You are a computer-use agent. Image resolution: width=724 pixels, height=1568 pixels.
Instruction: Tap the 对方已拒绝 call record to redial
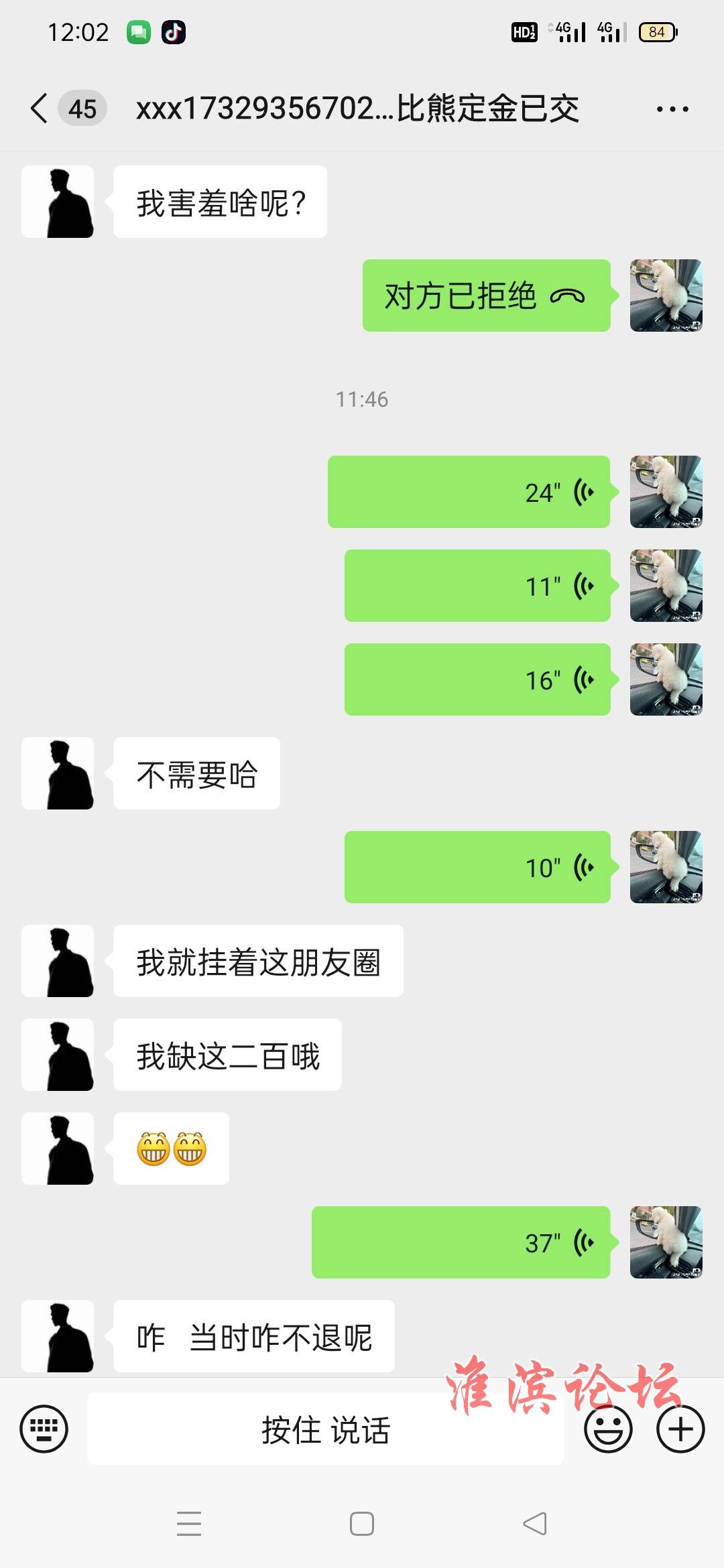click(x=486, y=296)
